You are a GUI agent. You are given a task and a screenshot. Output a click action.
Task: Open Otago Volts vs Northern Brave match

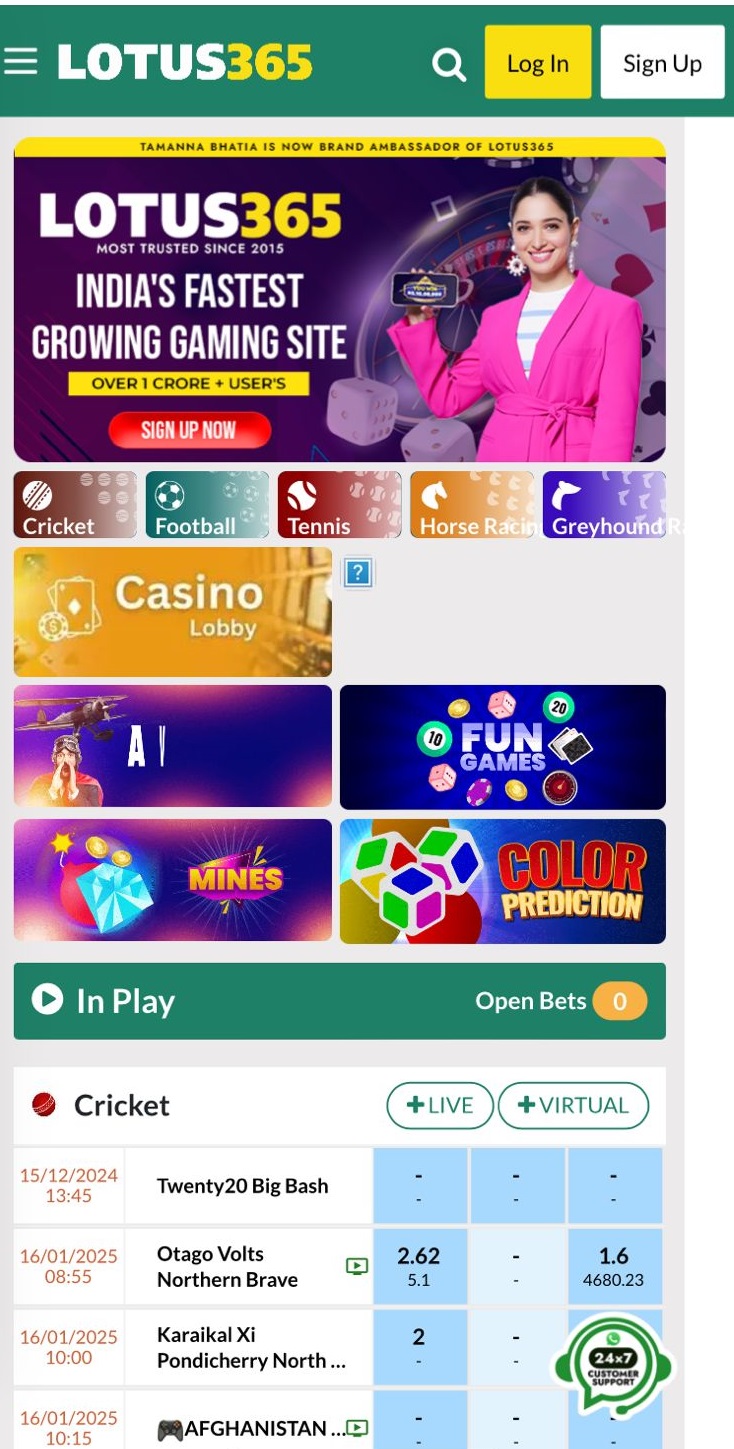(x=227, y=1267)
